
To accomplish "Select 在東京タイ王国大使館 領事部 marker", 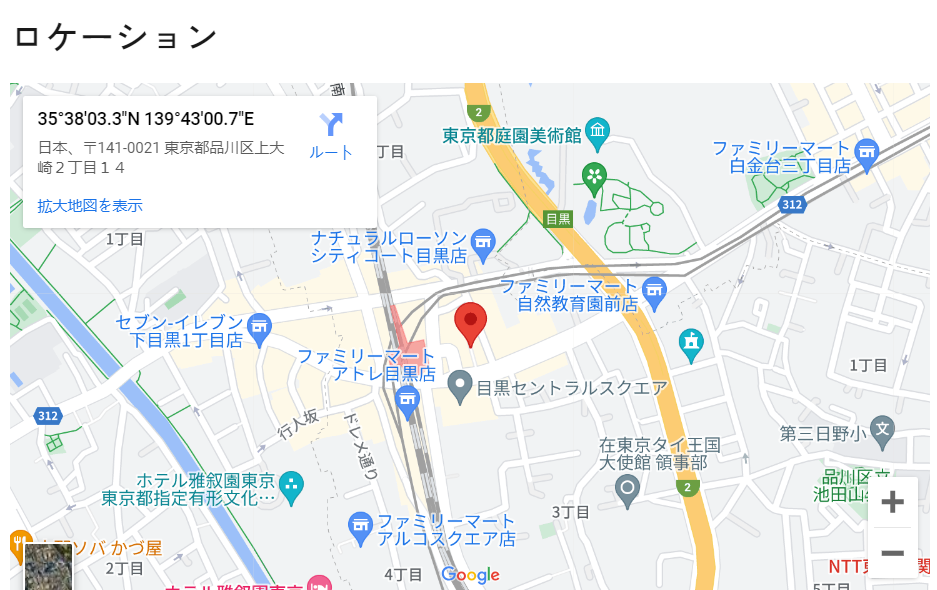I will pos(628,488).
